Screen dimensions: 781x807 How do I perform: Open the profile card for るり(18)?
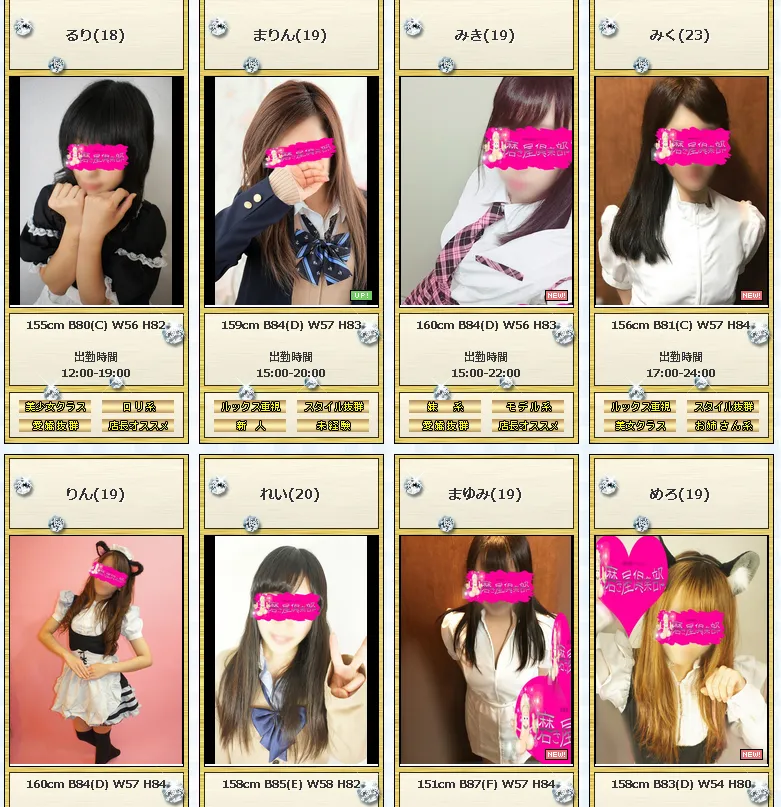96,191
